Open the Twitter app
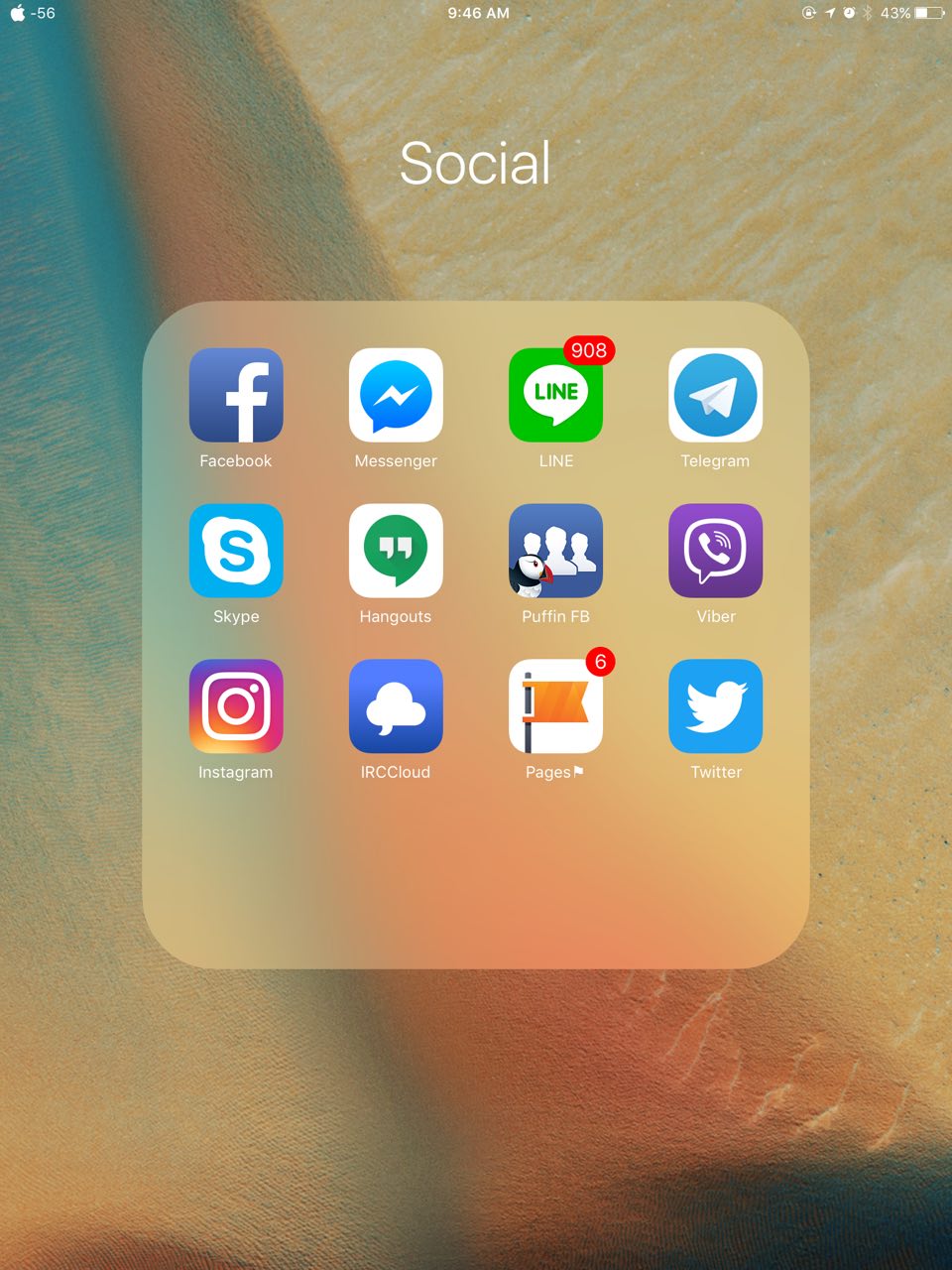 tap(715, 706)
